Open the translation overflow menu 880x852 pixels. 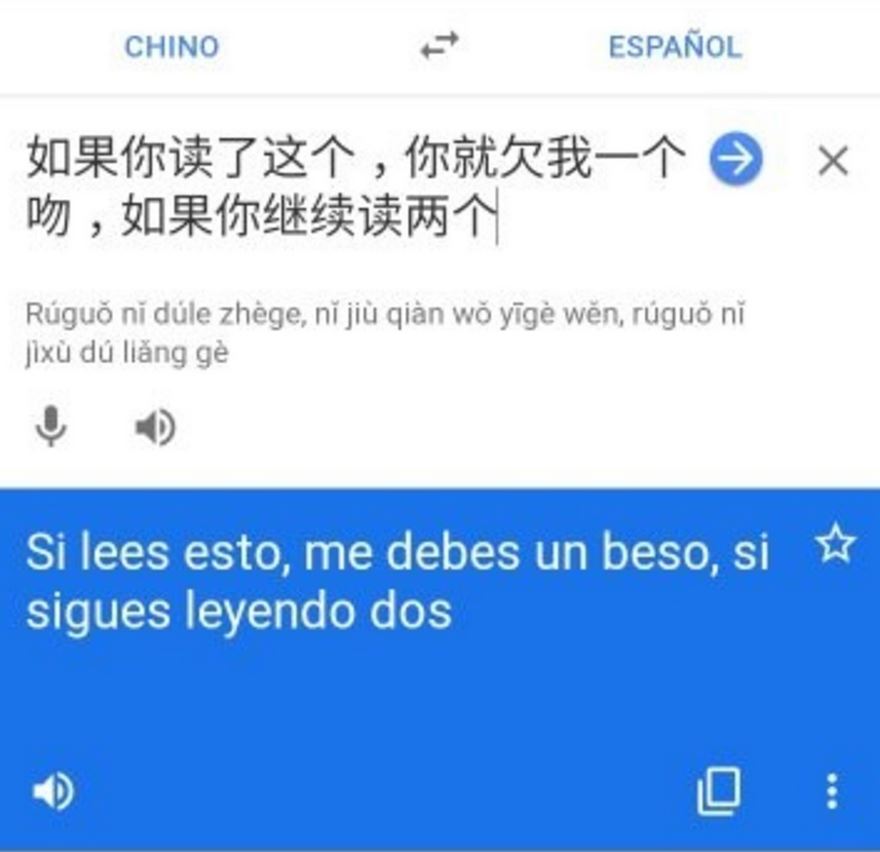[832, 792]
